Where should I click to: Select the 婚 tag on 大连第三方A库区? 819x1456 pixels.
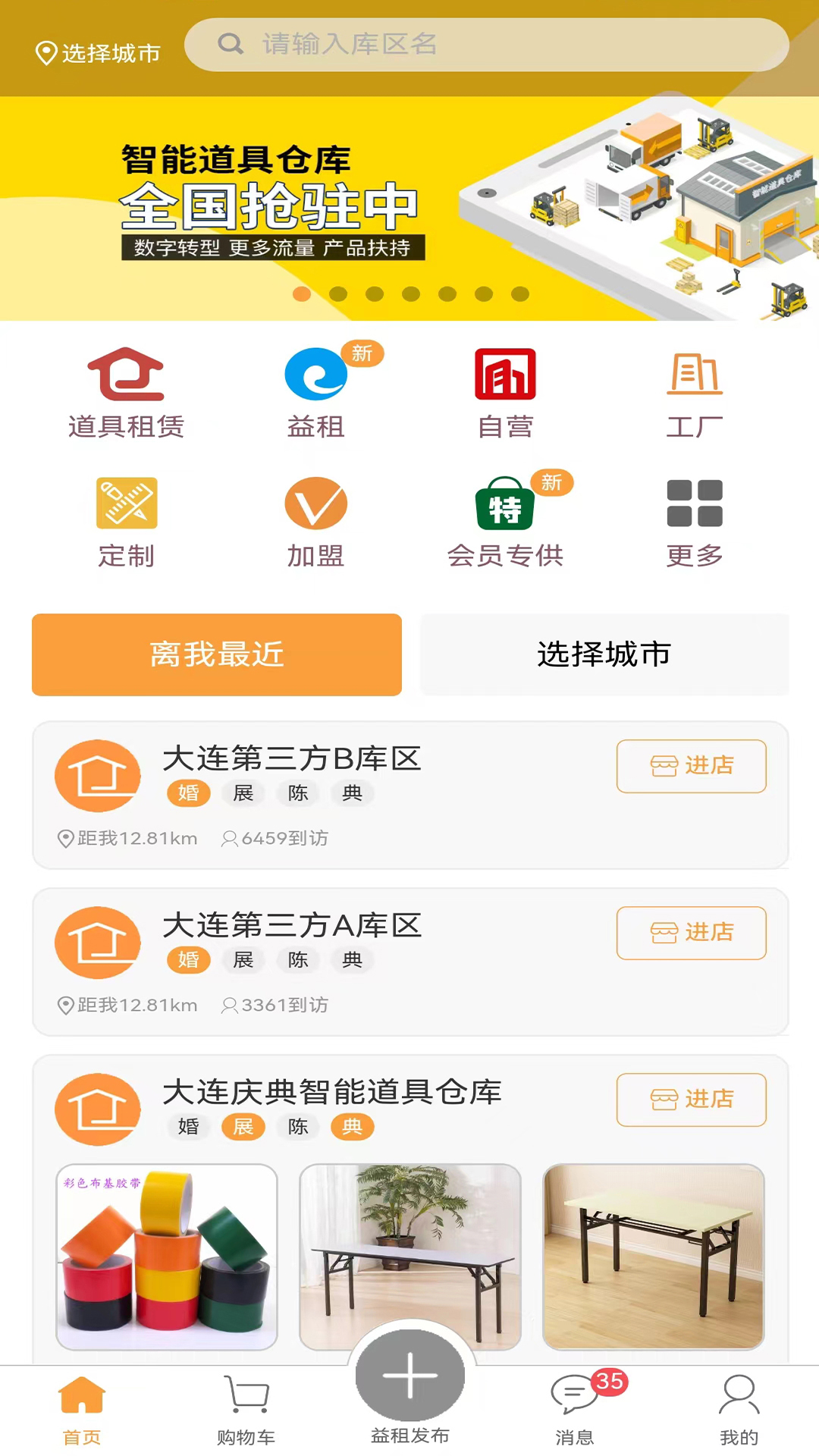187,960
